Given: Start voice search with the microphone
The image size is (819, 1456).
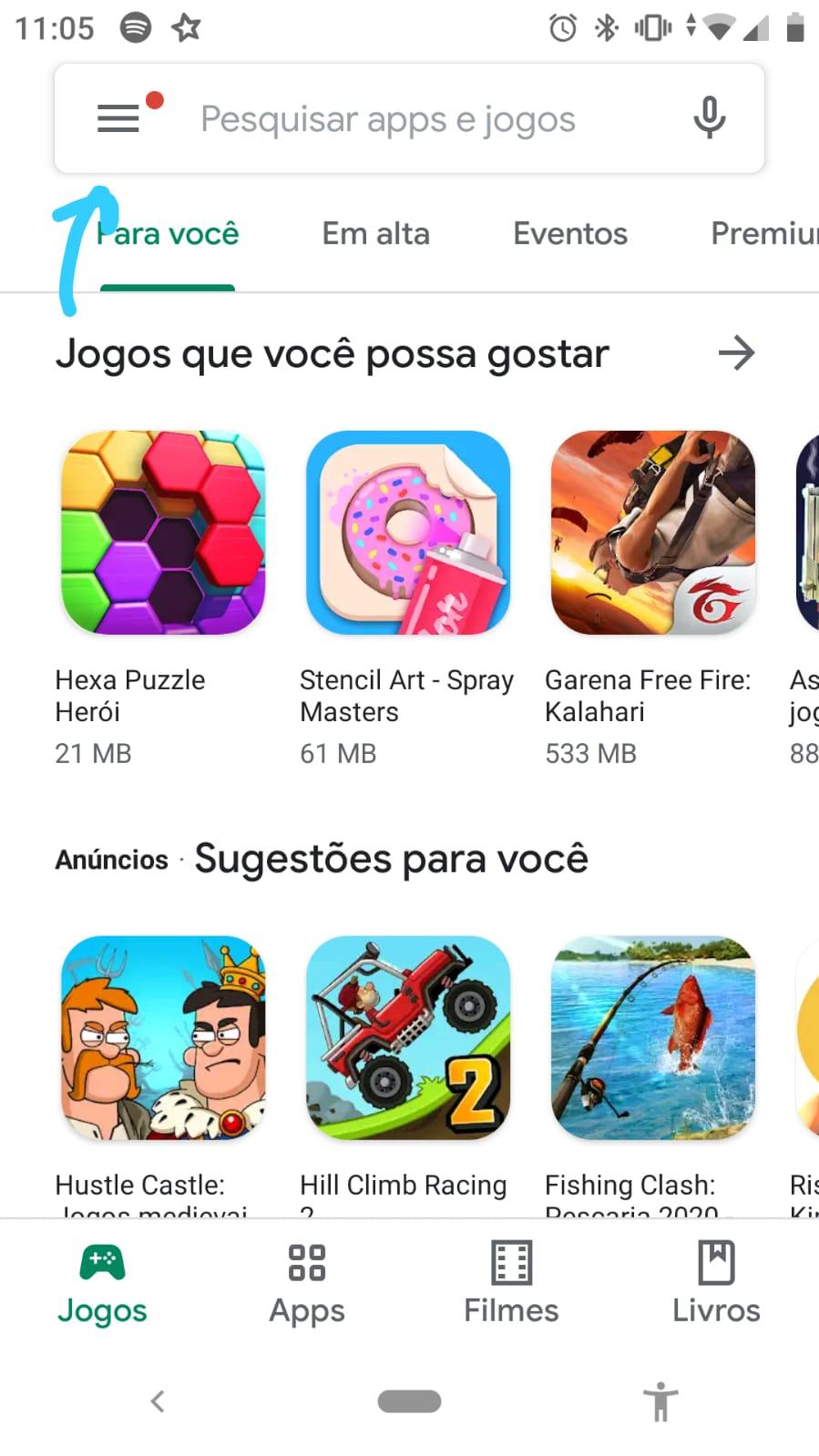Looking at the screenshot, I should [x=709, y=118].
